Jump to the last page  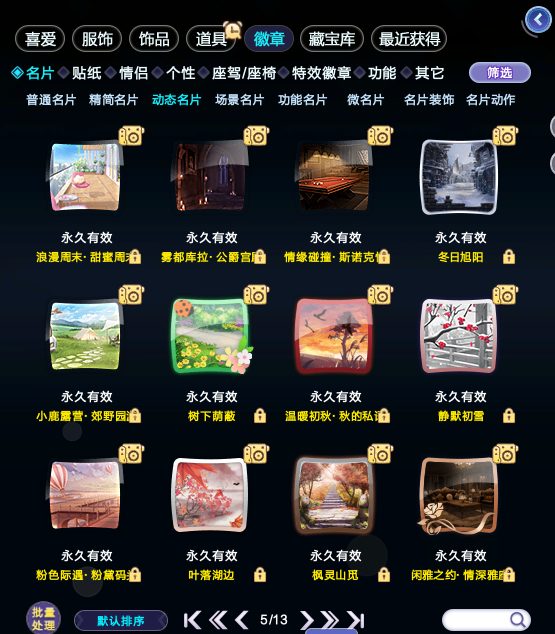click(356, 620)
